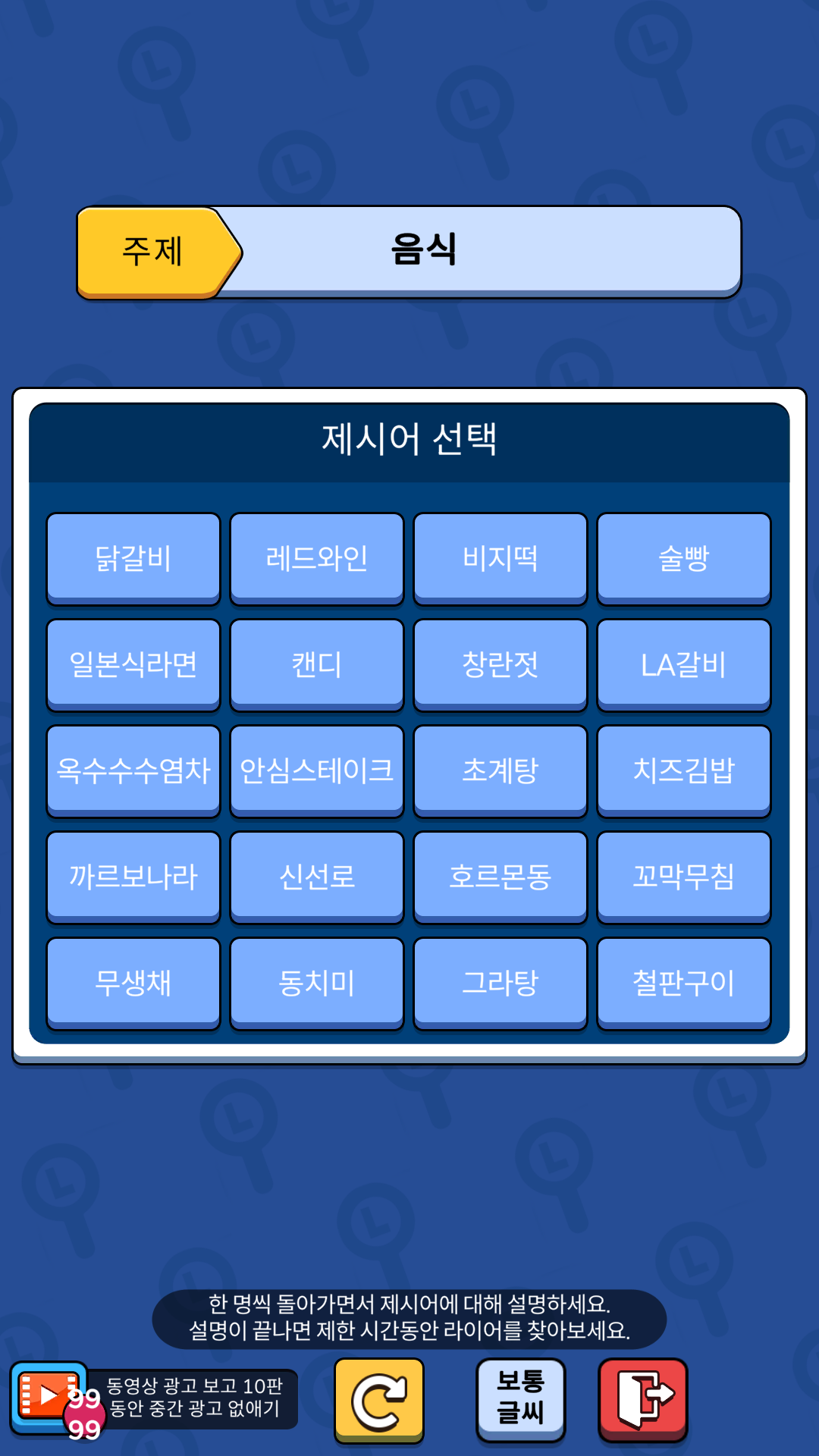Screen dimensions: 819x1456
Task: Watch the video ad to remove ads
Action: pyautogui.click(x=50, y=1397)
